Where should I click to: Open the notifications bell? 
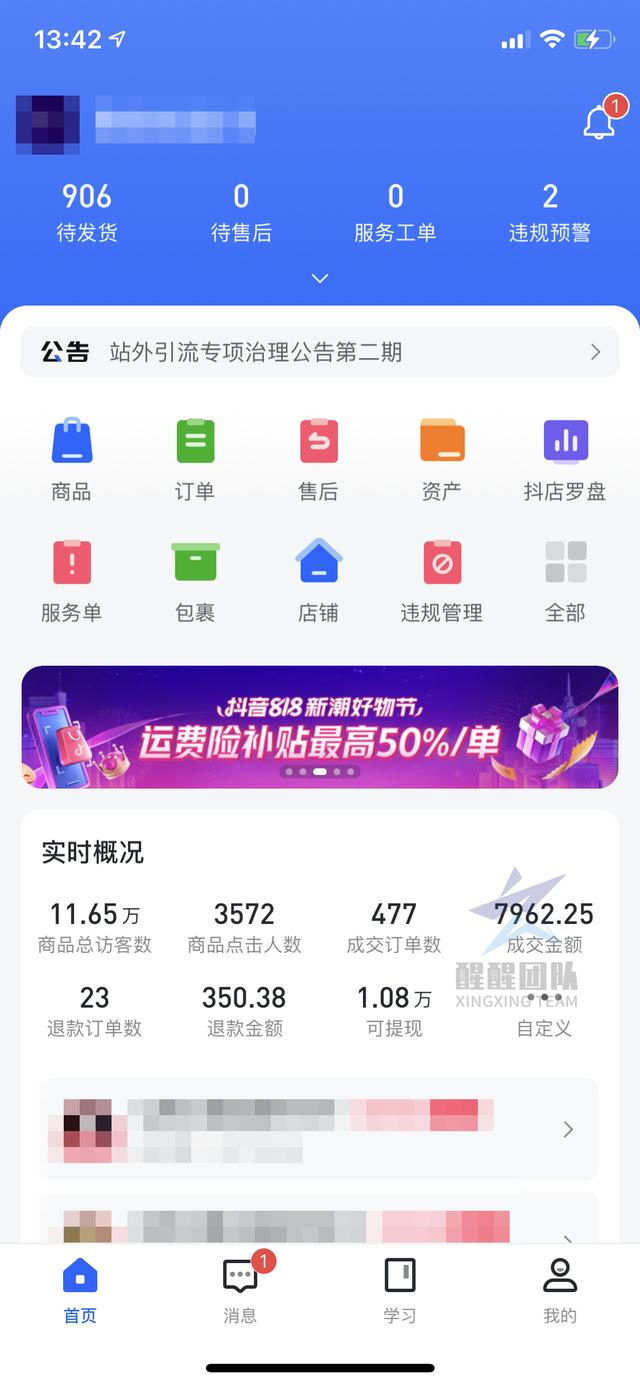coord(599,122)
